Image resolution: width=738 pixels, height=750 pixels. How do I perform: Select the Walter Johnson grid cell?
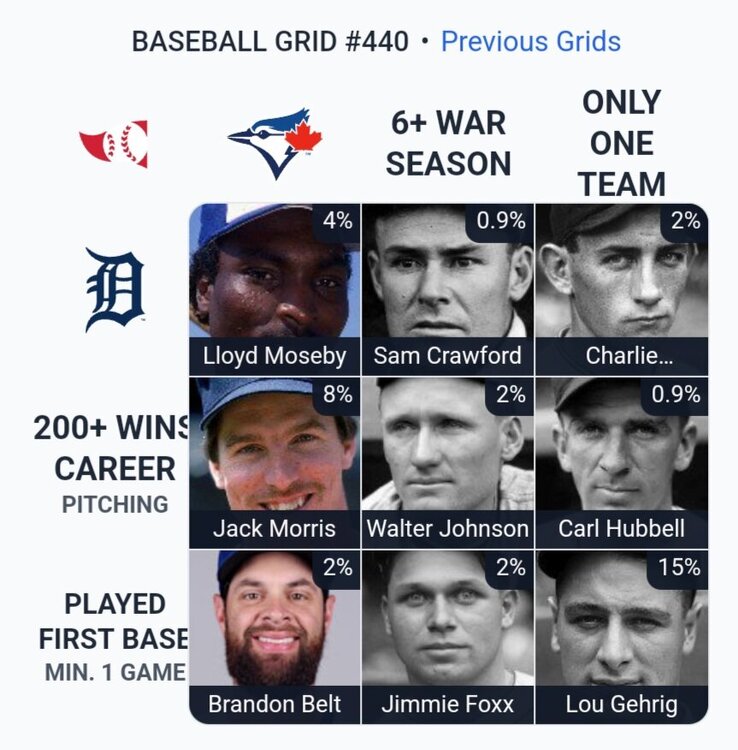pos(448,462)
